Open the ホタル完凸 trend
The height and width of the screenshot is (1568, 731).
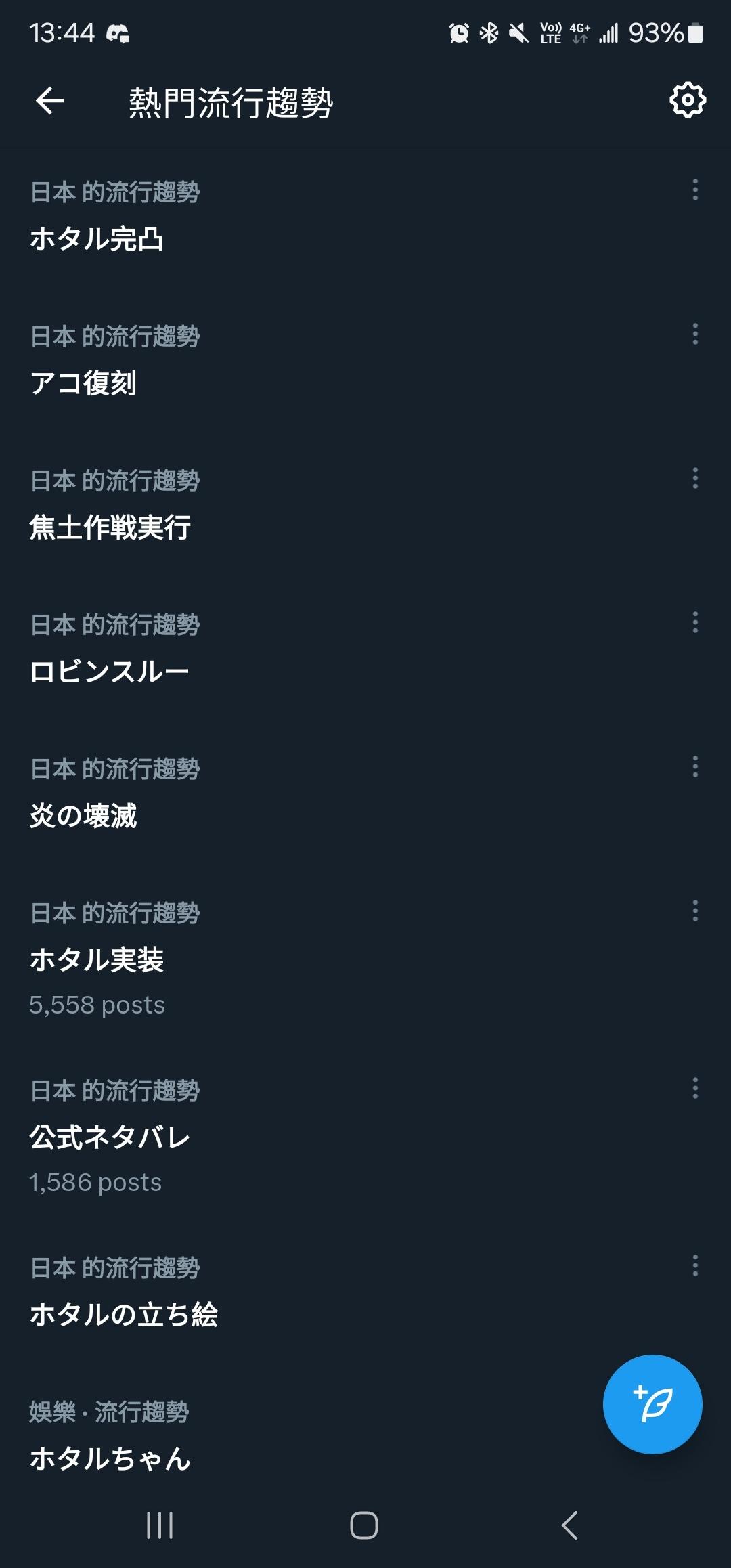[x=97, y=239]
